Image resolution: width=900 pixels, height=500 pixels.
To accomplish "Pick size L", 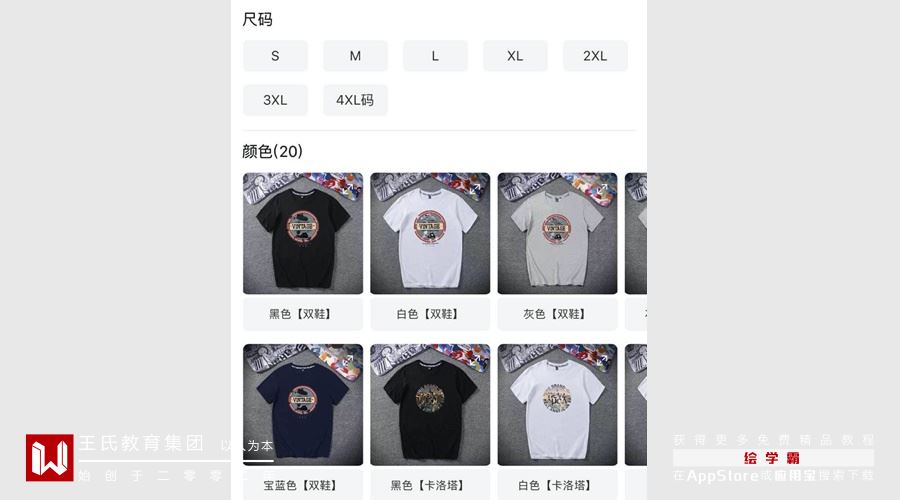I will [x=435, y=56].
